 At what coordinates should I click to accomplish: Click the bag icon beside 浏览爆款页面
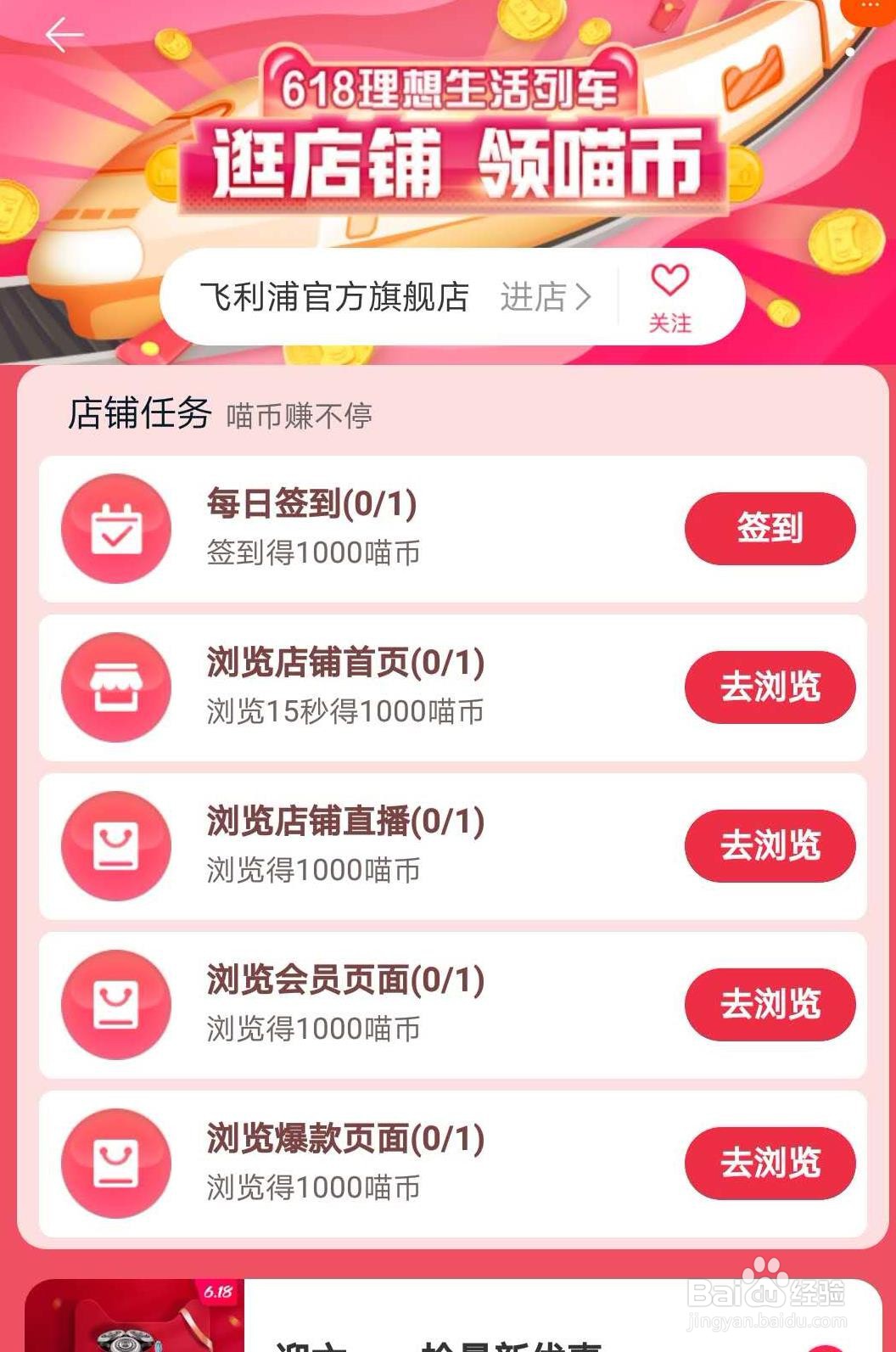[x=116, y=1162]
